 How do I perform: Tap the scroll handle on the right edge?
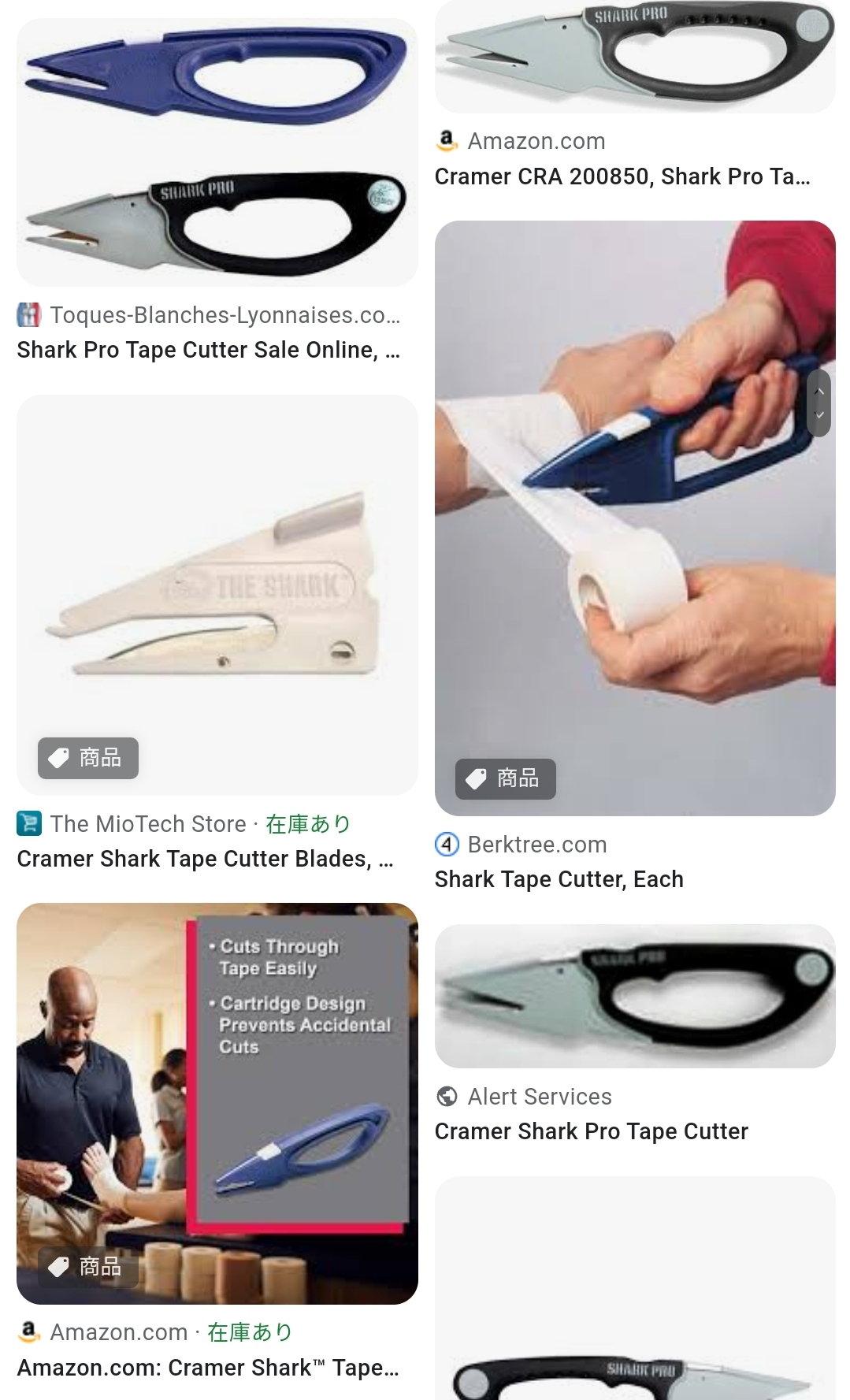coord(819,403)
